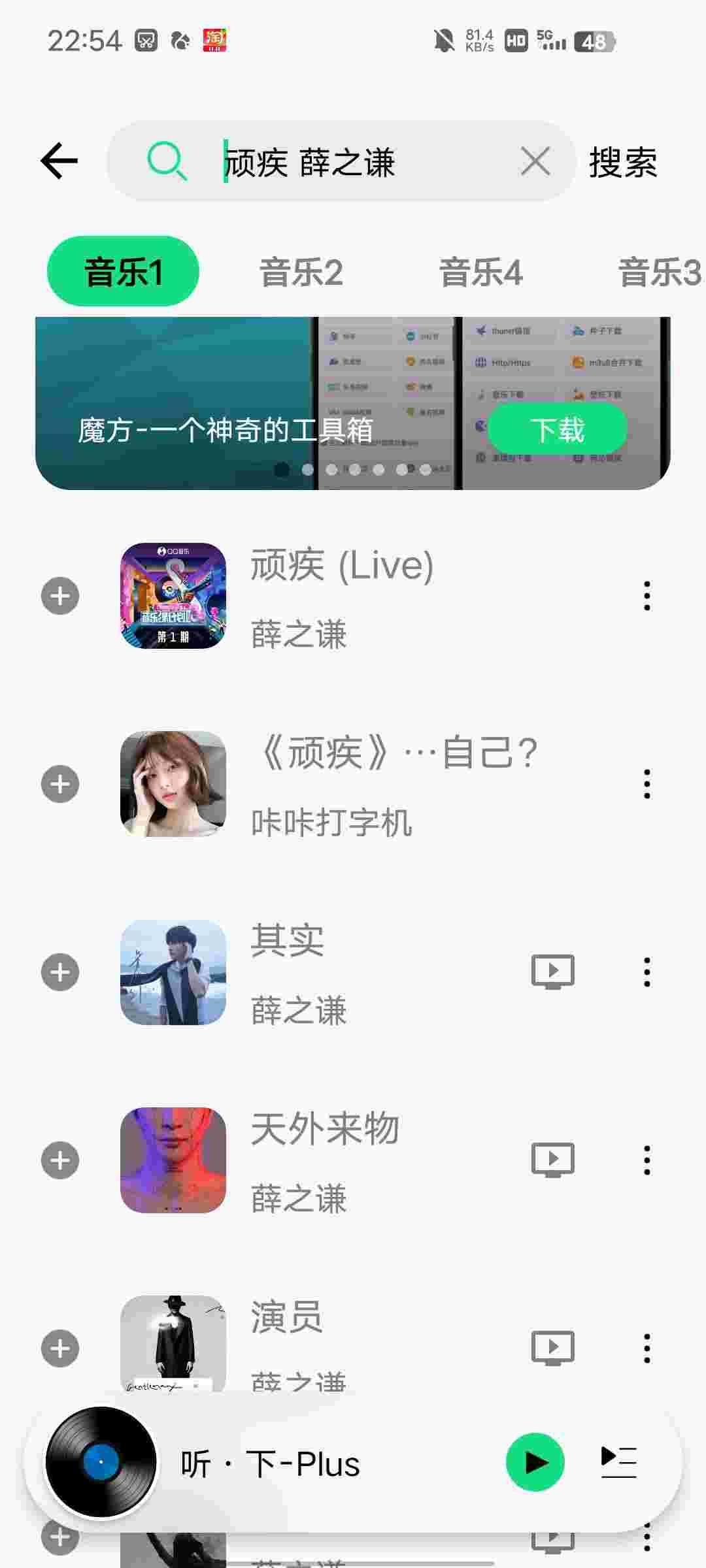Image resolution: width=706 pixels, height=1568 pixels.
Task: Add 顽疾 (Live) using its plus icon
Action: [60, 596]
